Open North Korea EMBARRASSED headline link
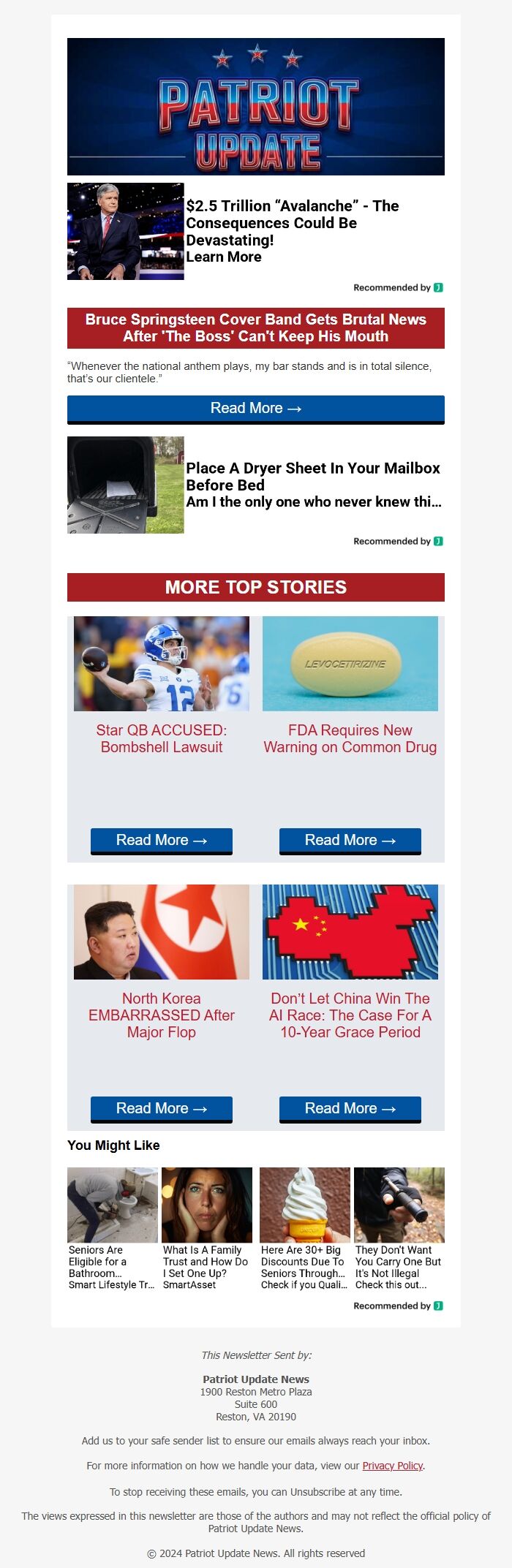The image size is (512, 1568). [162, 1015]
